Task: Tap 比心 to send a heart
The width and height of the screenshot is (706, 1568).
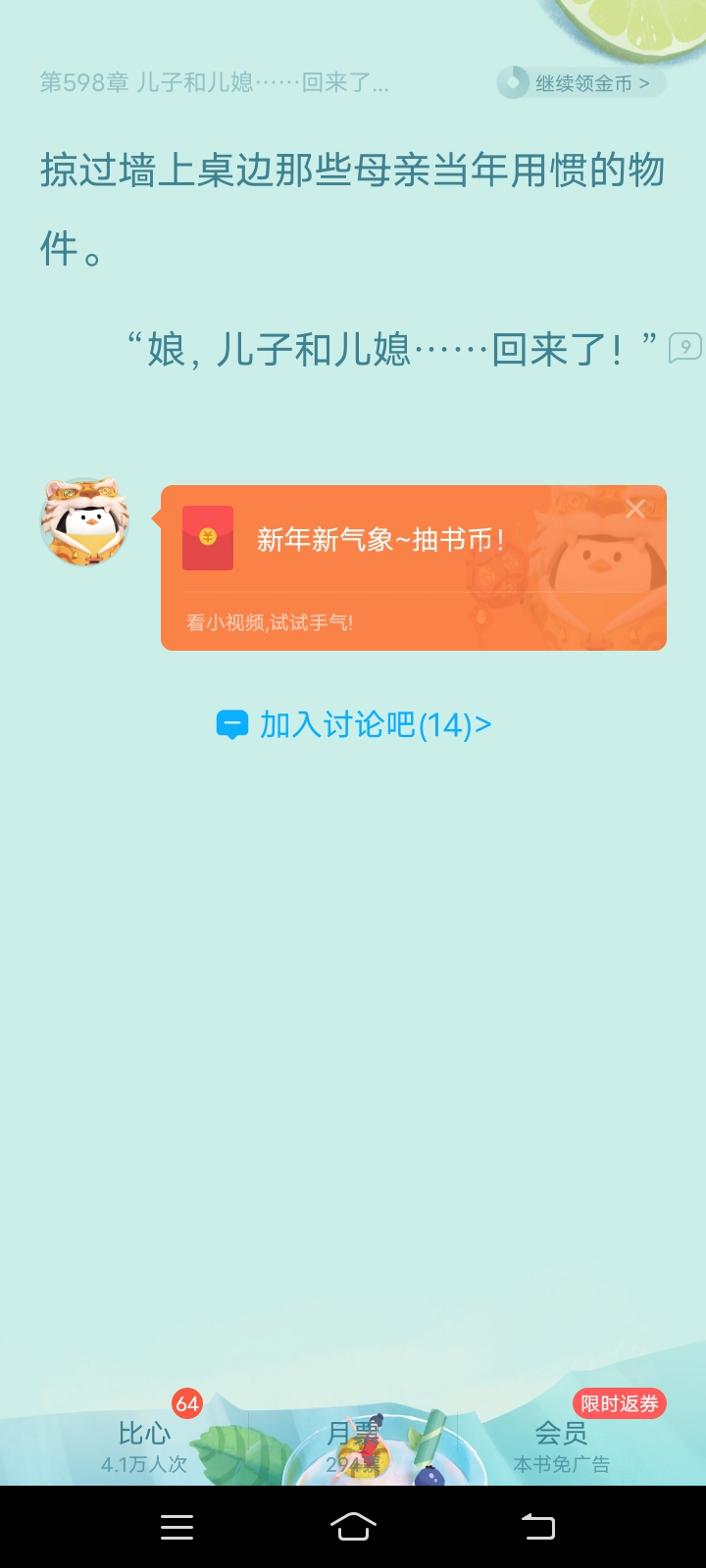Action: coord(144,1445)
